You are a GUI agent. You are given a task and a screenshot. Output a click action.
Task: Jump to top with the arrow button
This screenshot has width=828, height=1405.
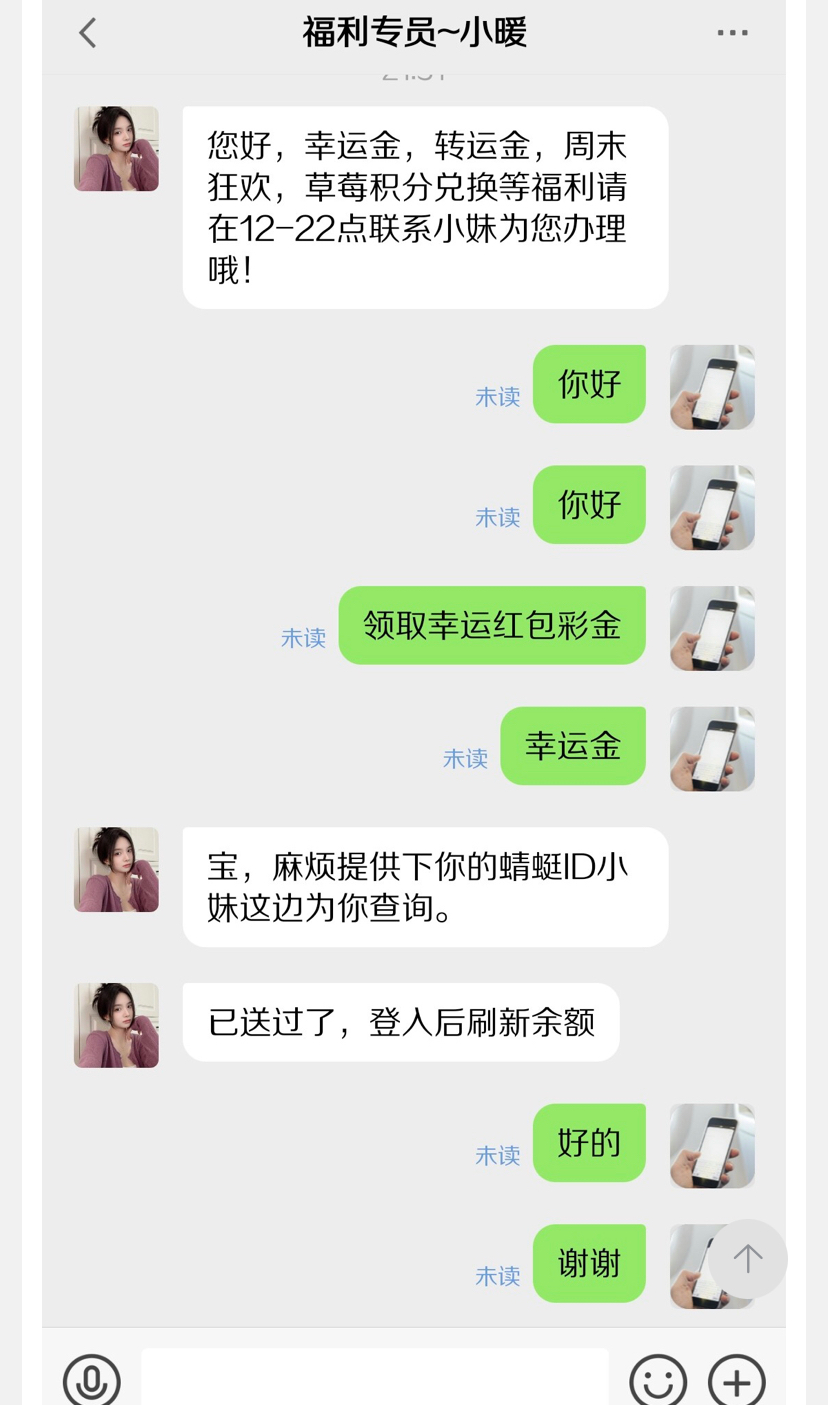point(748,1259)
